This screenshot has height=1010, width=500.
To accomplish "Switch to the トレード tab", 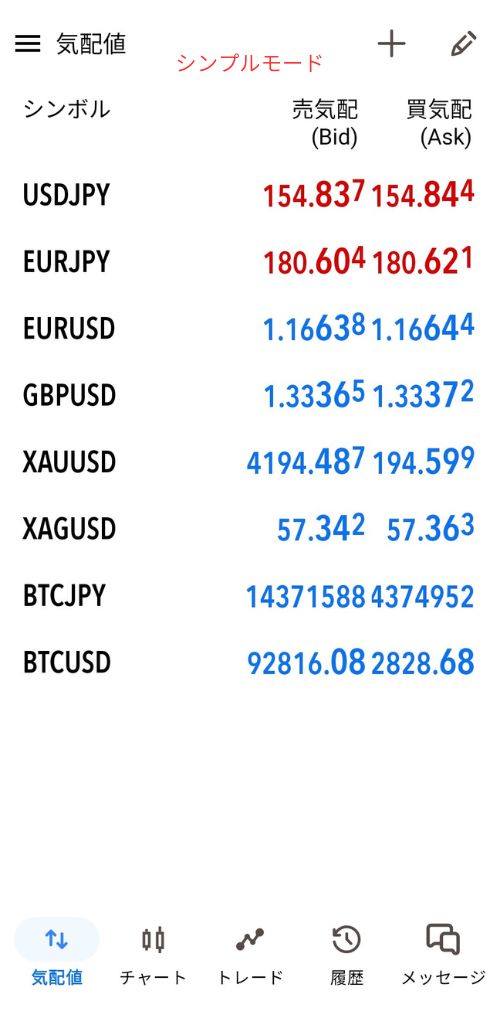I will point(250,955).
